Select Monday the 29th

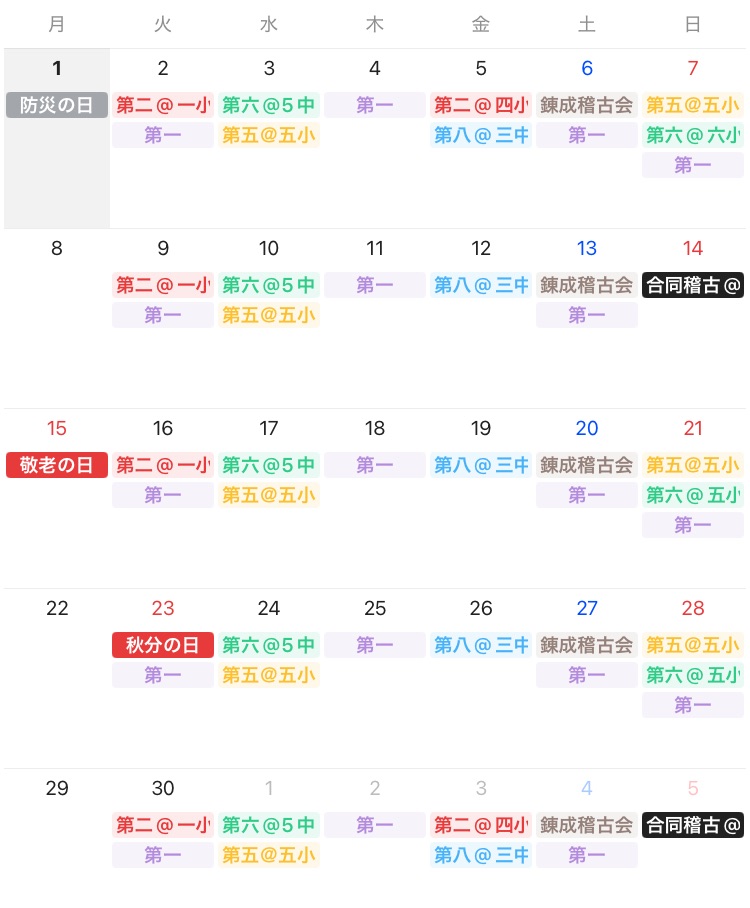point(57,788)
